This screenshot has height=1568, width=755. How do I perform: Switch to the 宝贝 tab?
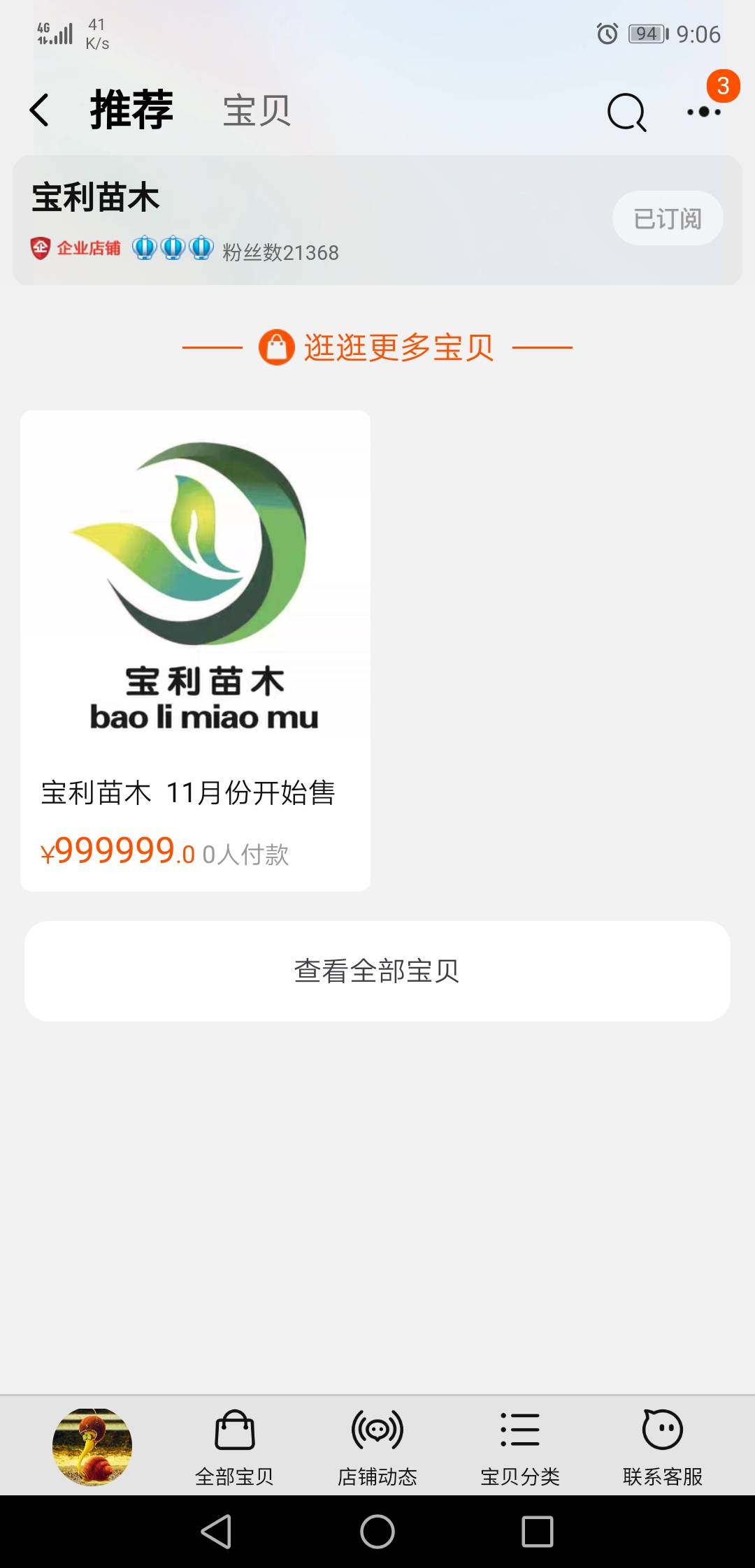coord(257,110)
